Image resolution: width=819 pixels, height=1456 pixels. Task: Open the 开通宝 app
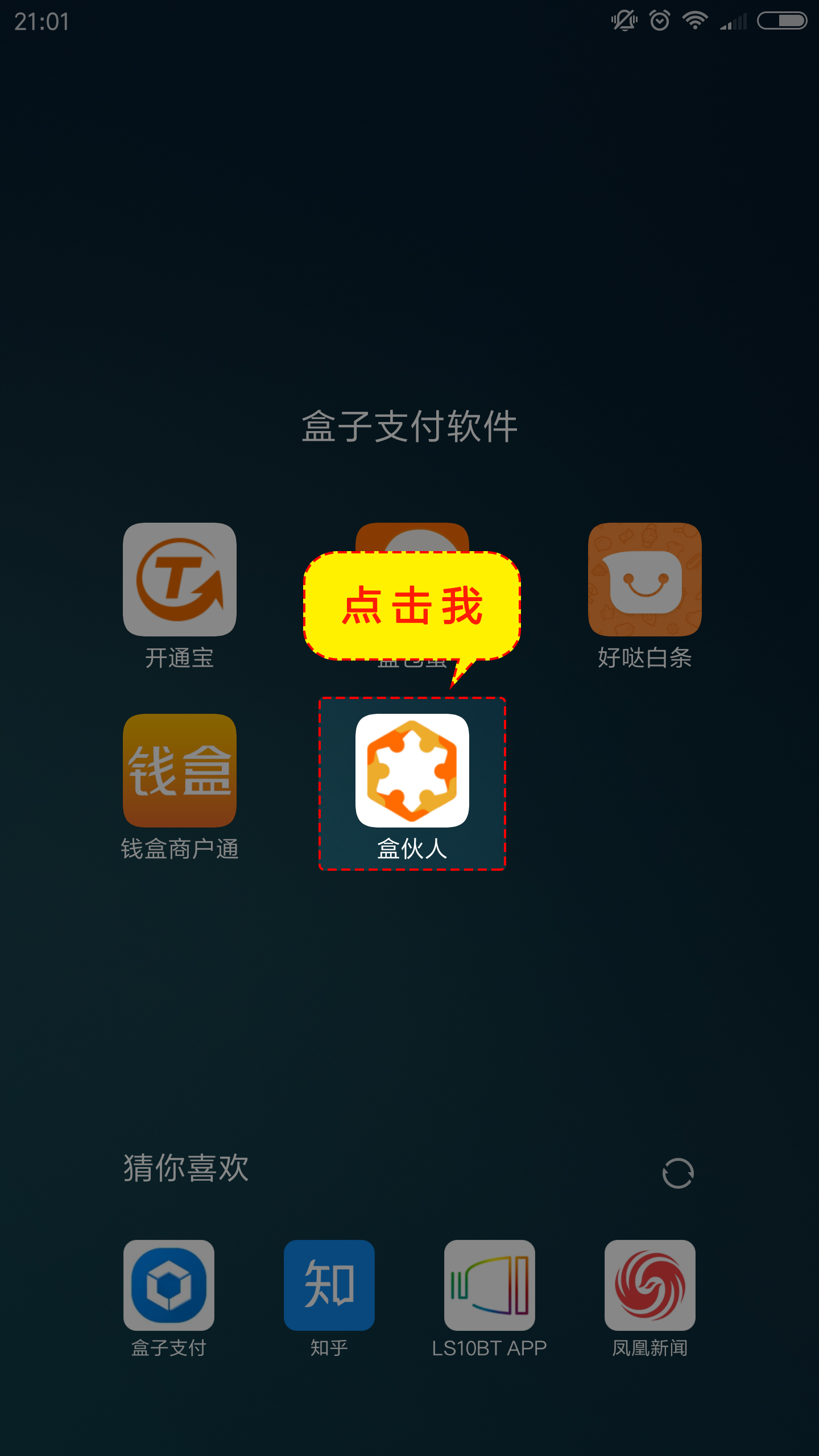click(179, 580)
